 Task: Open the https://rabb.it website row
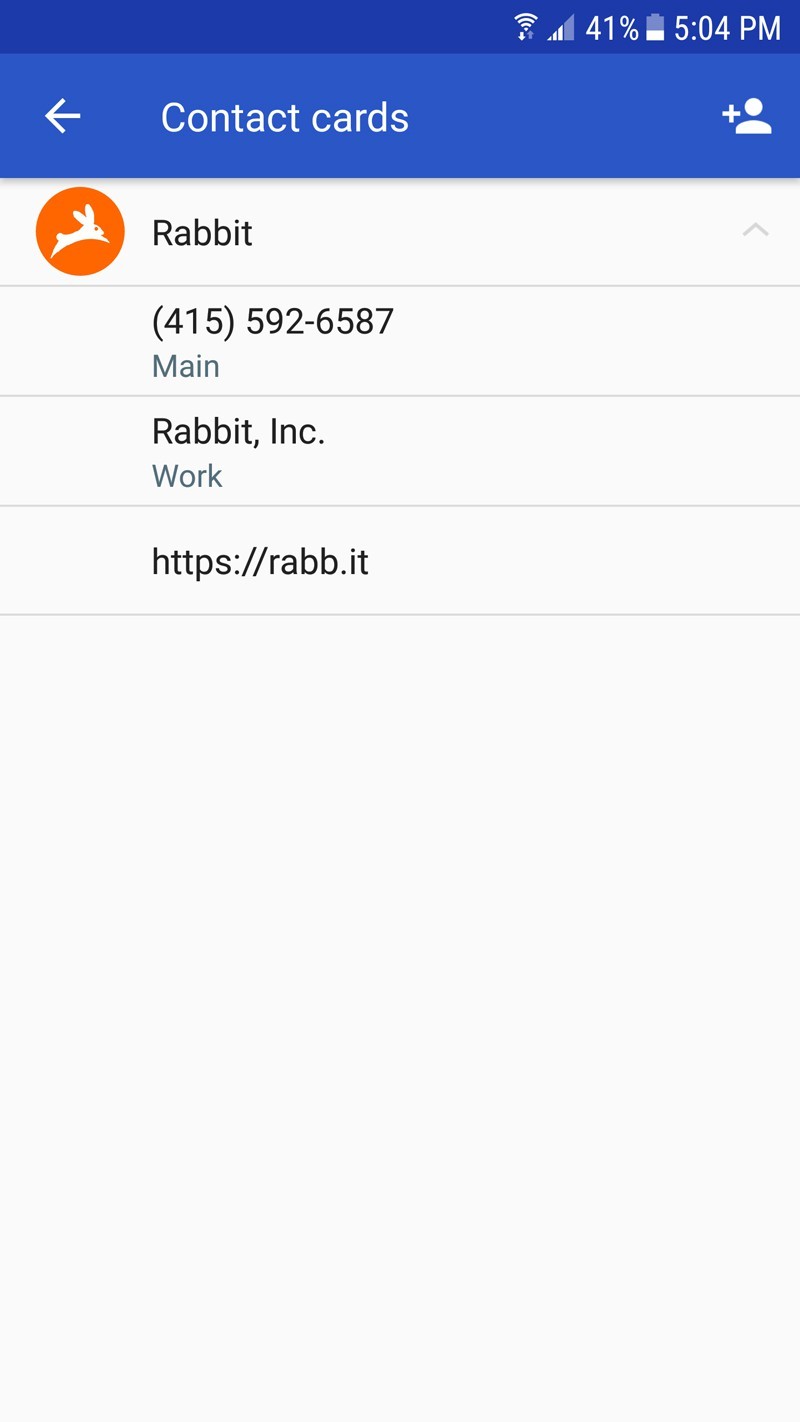[400, 561]
